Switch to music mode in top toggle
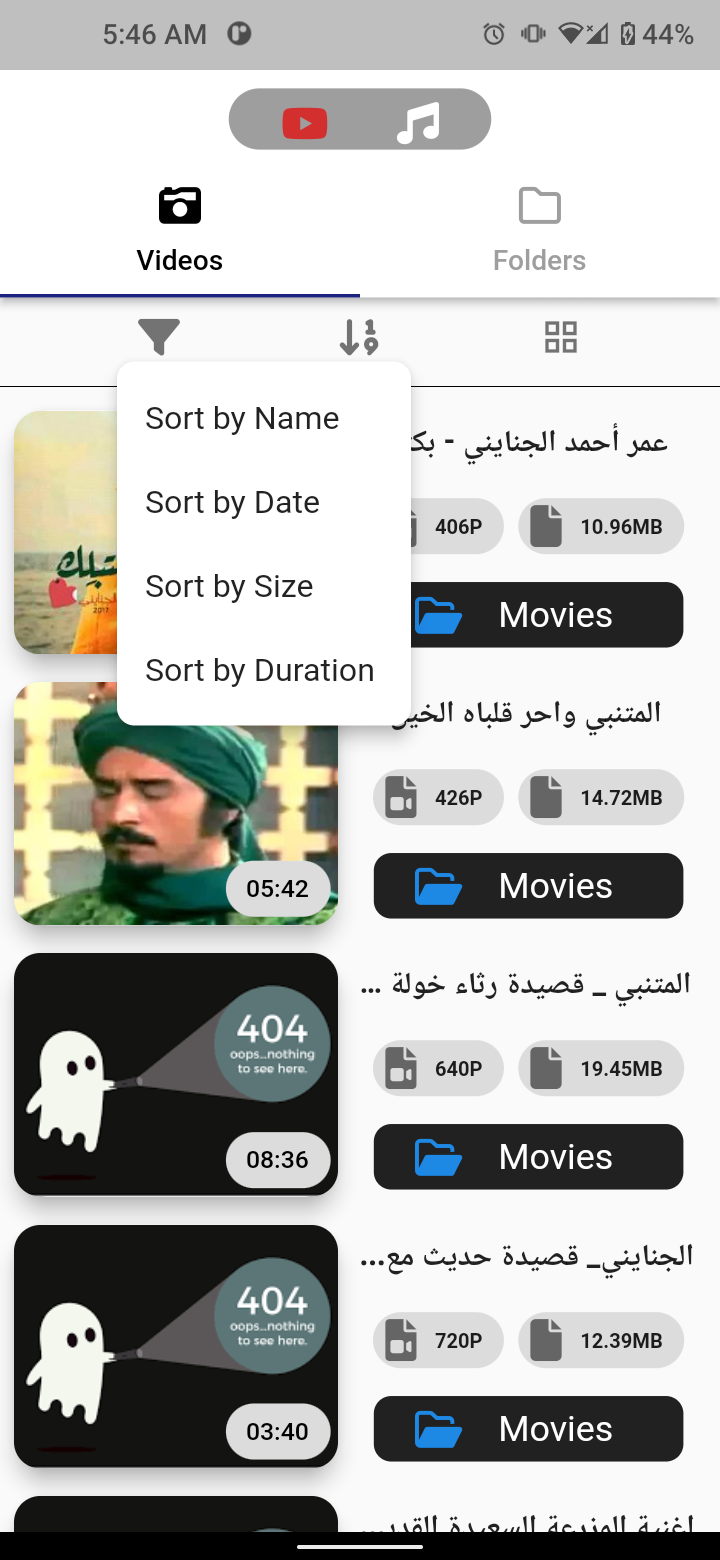The height and width of the screenshot is (1560, 720). click(418, 123)
